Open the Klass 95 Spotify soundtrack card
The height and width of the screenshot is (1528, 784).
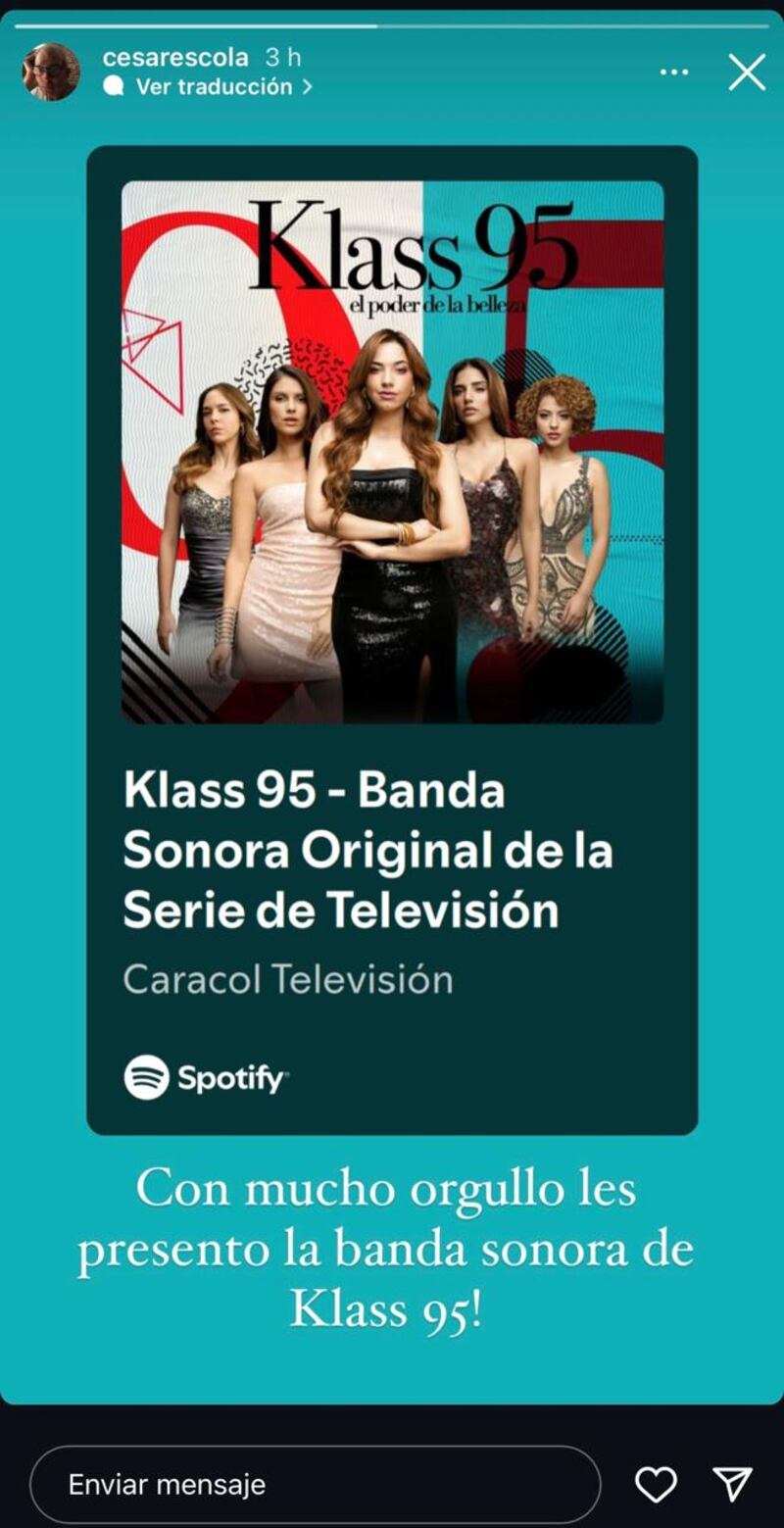[x=392, y=639]
